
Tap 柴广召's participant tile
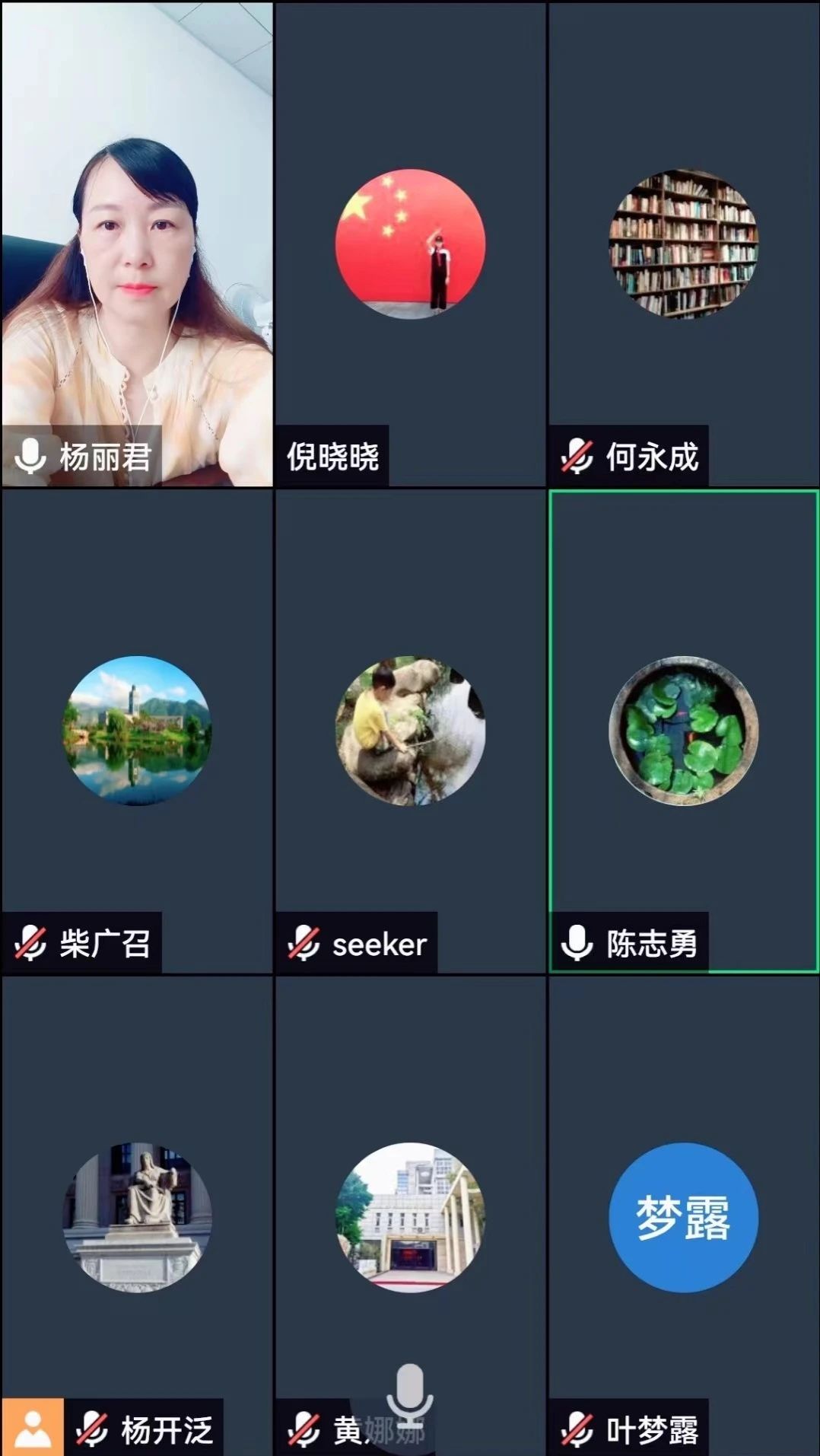click(x=137, y=731)
